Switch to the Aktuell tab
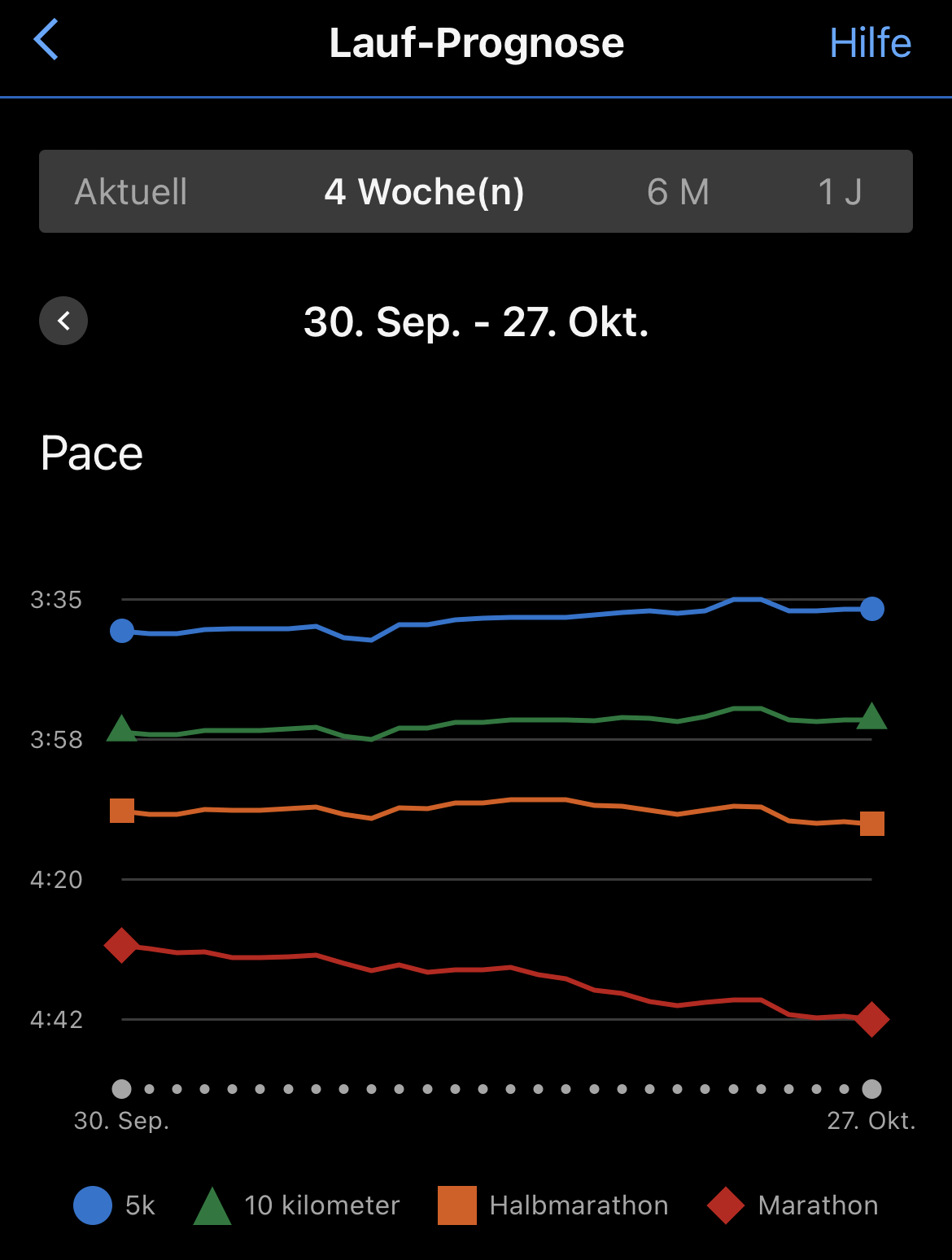This screenshot has width=952, height=1260. coord(131,192)
